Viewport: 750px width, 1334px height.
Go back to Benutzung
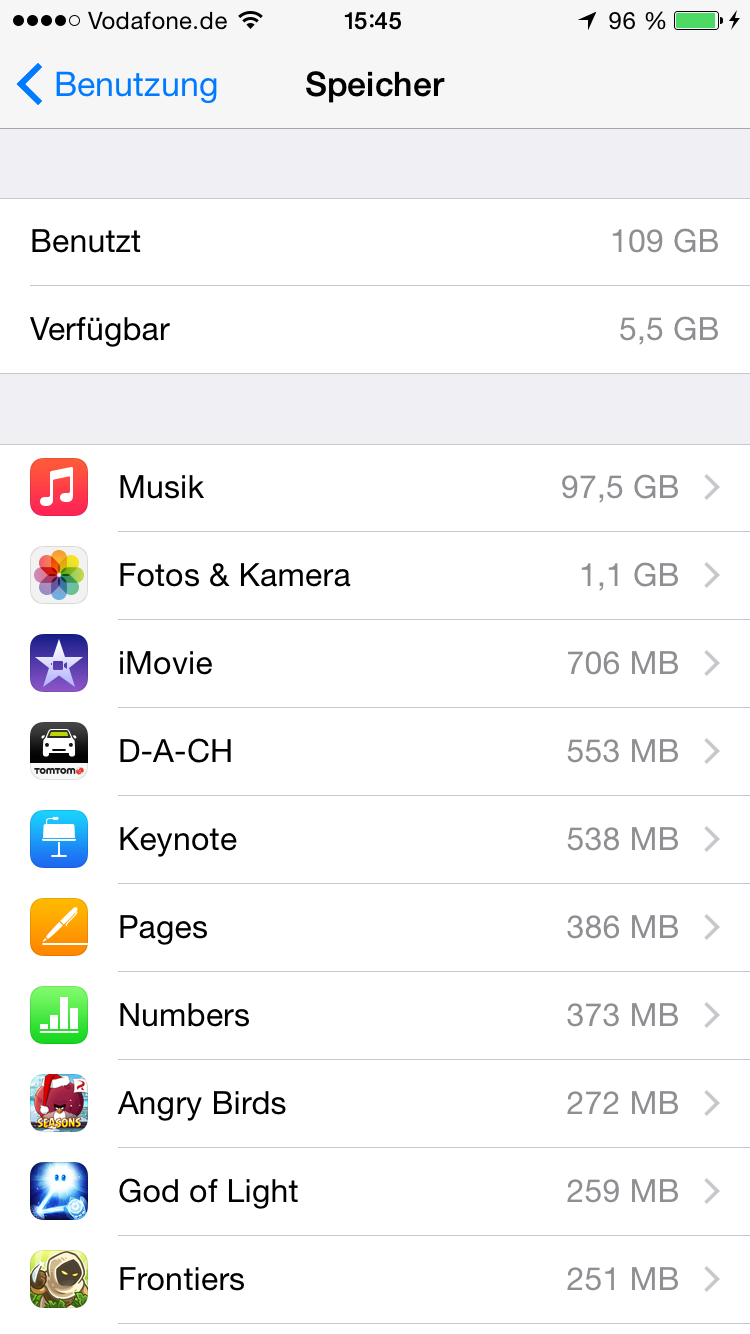118,85
